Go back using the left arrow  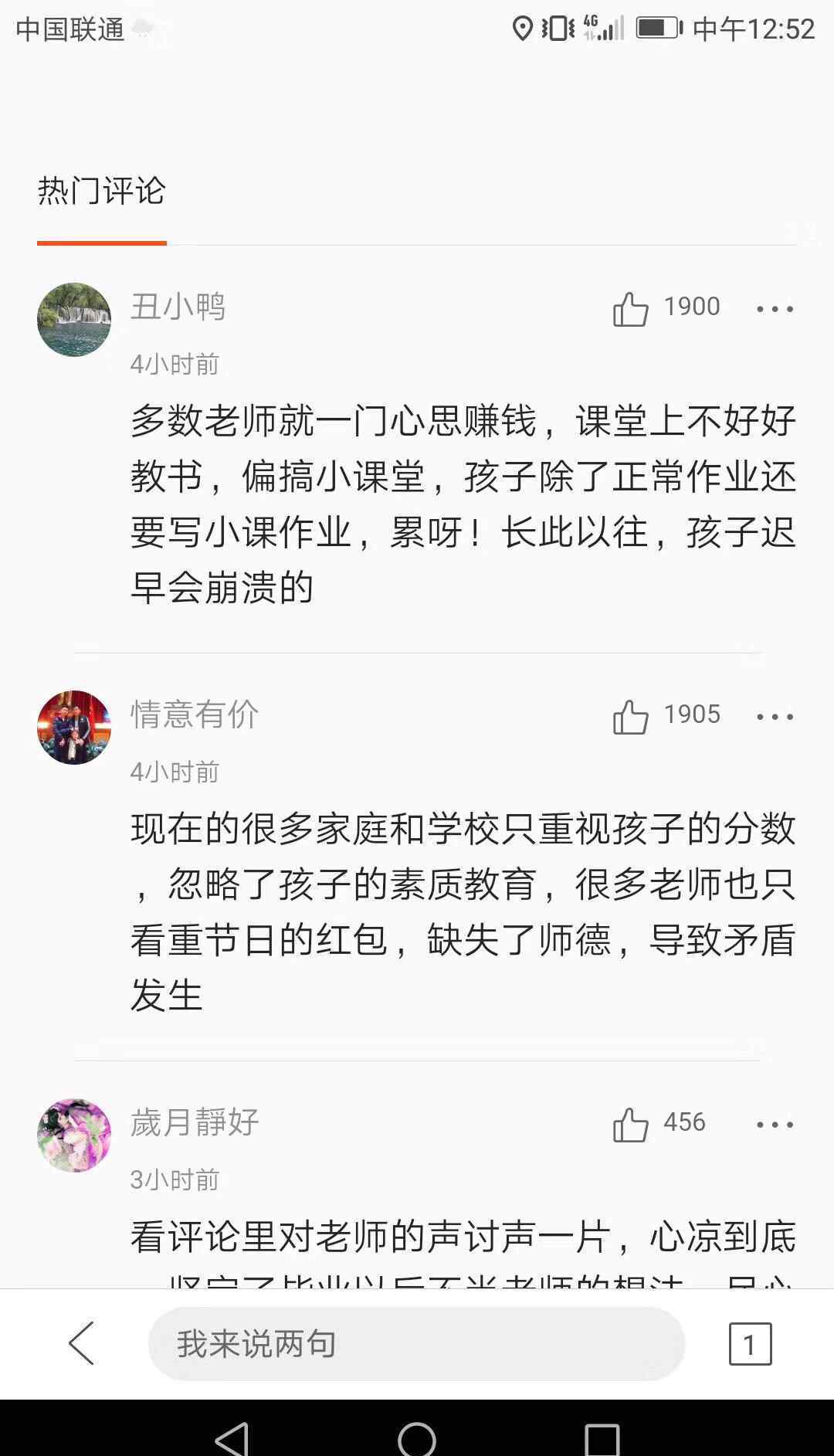click(82, 1343)
